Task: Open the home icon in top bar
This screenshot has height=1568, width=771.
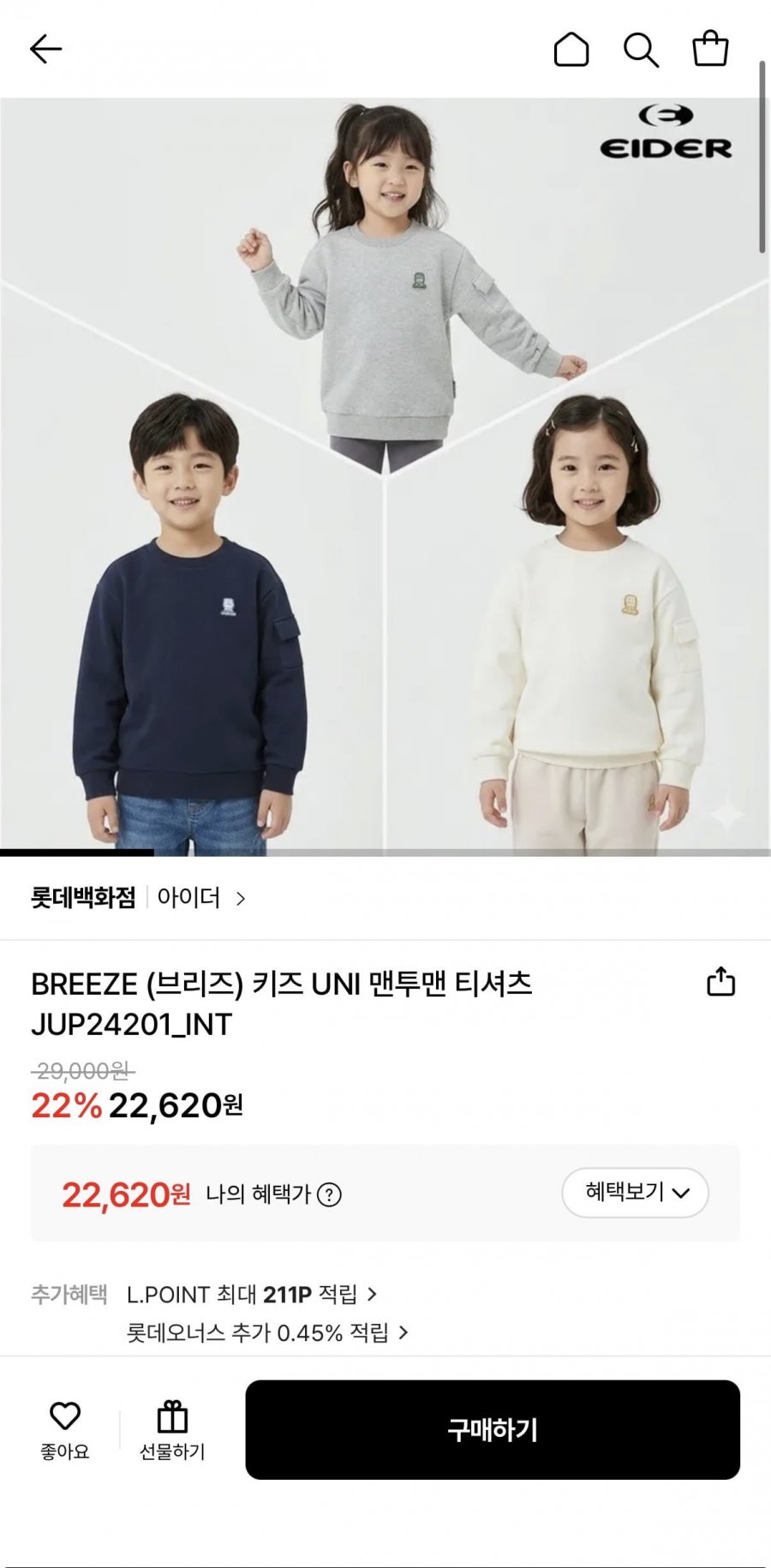Action: tap(571, 50)
